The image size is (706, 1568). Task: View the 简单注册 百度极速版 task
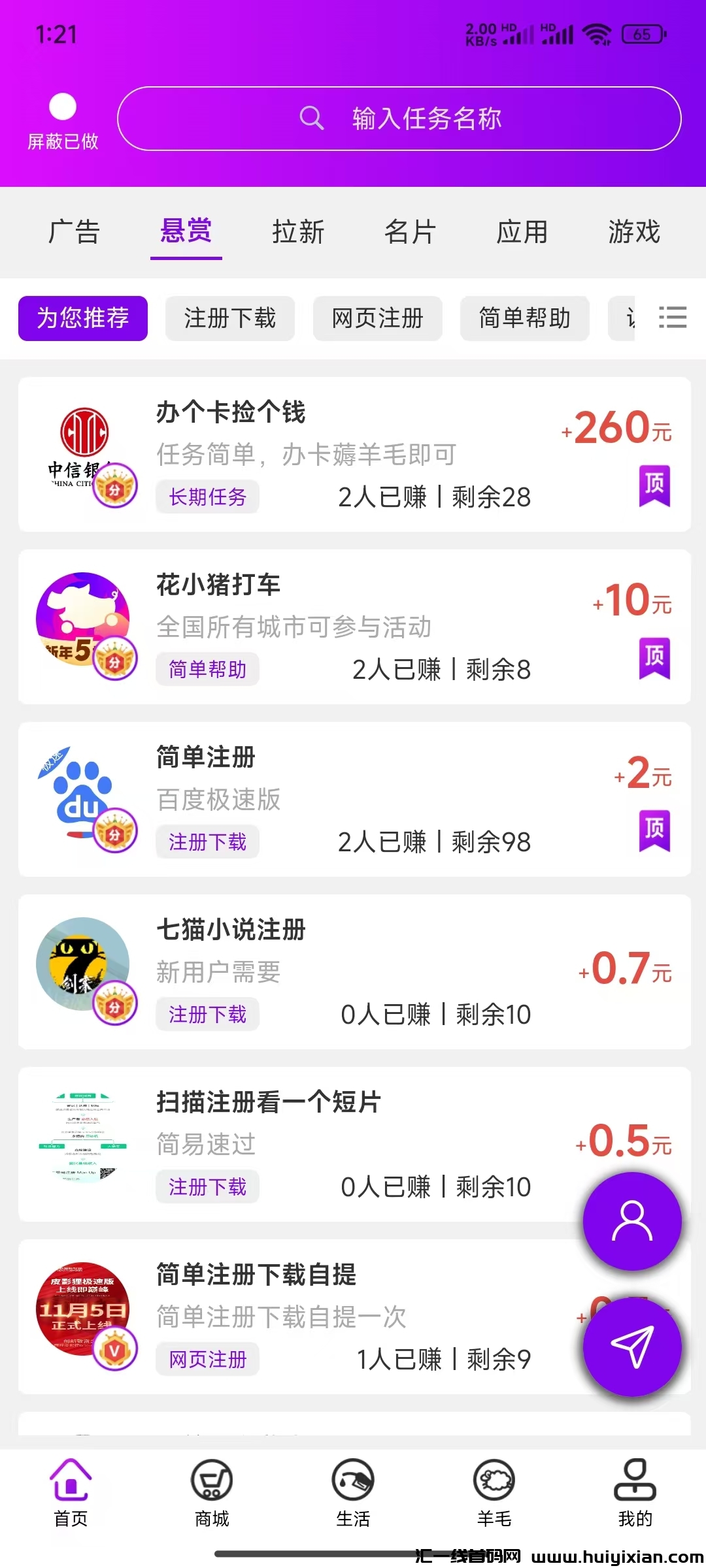[x=354, y=799]
